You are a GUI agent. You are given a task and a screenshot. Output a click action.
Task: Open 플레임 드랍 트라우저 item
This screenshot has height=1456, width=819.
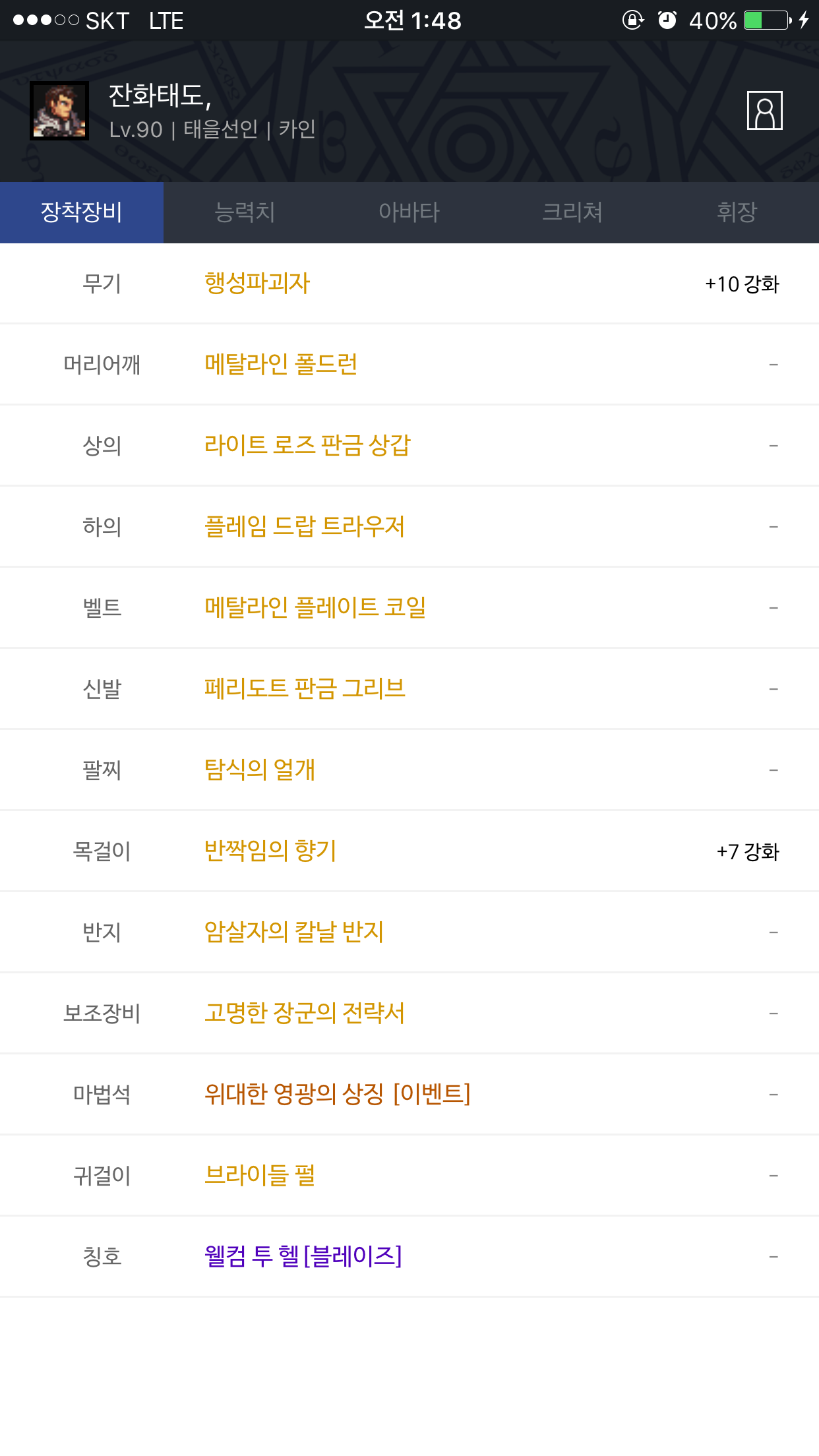305,526
